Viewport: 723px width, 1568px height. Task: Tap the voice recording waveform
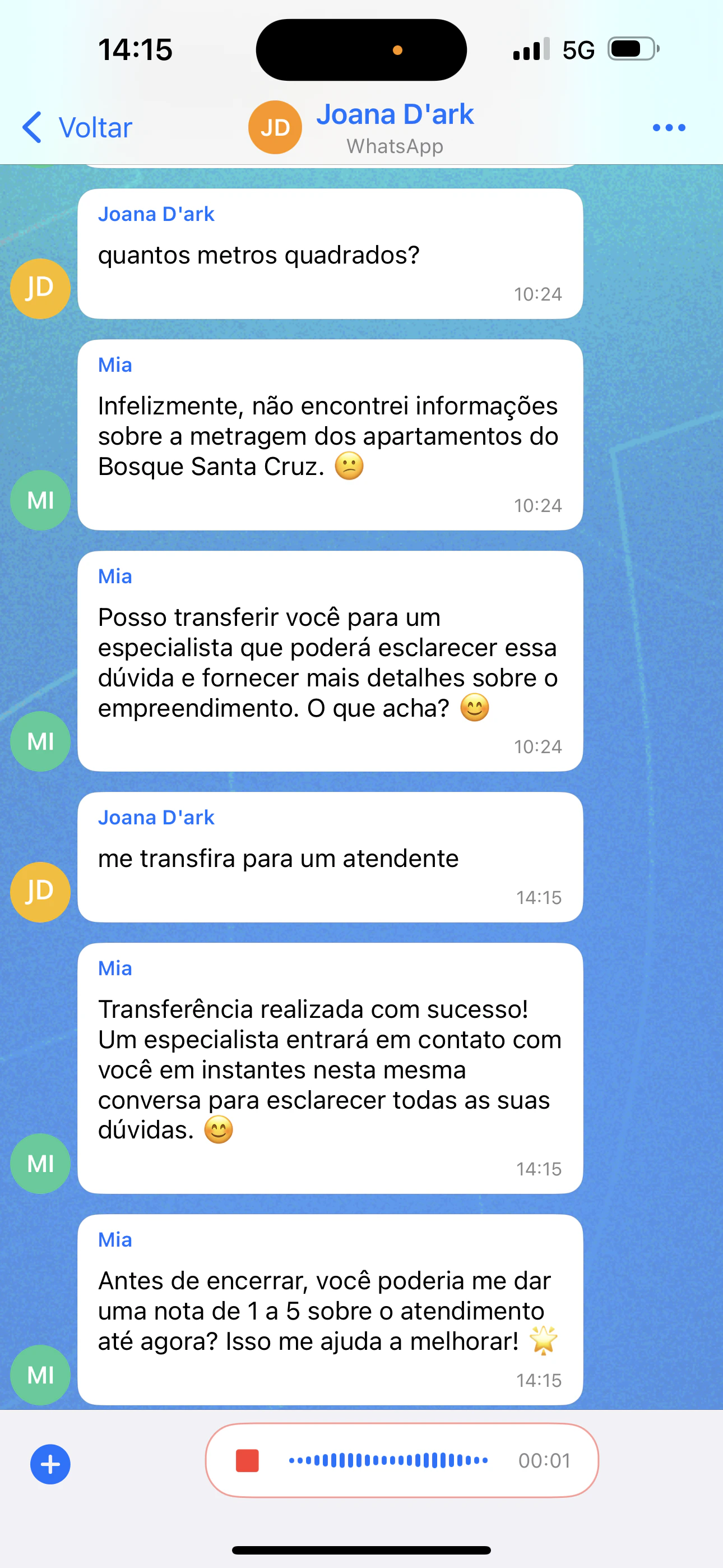point(387,1460)
